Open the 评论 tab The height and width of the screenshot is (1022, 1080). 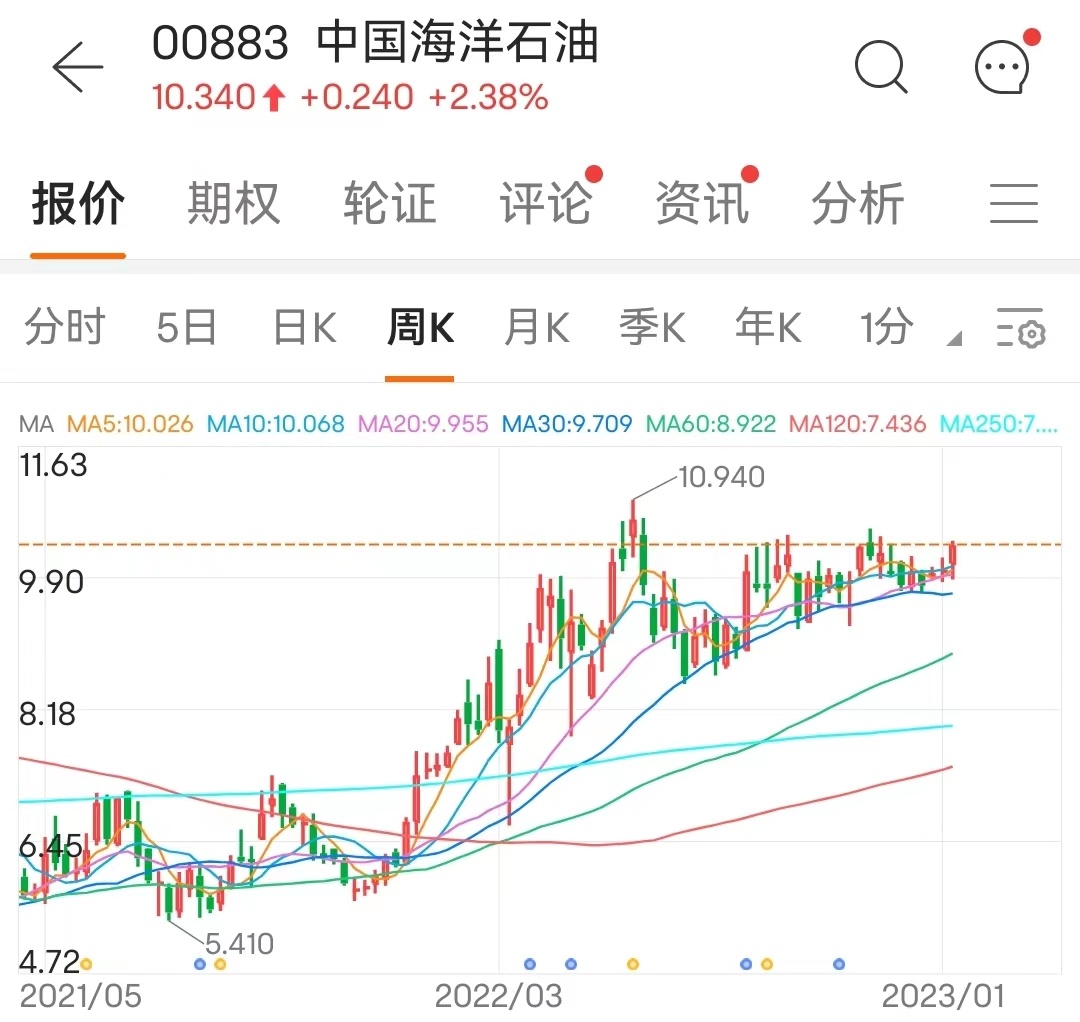pos(545,203)
